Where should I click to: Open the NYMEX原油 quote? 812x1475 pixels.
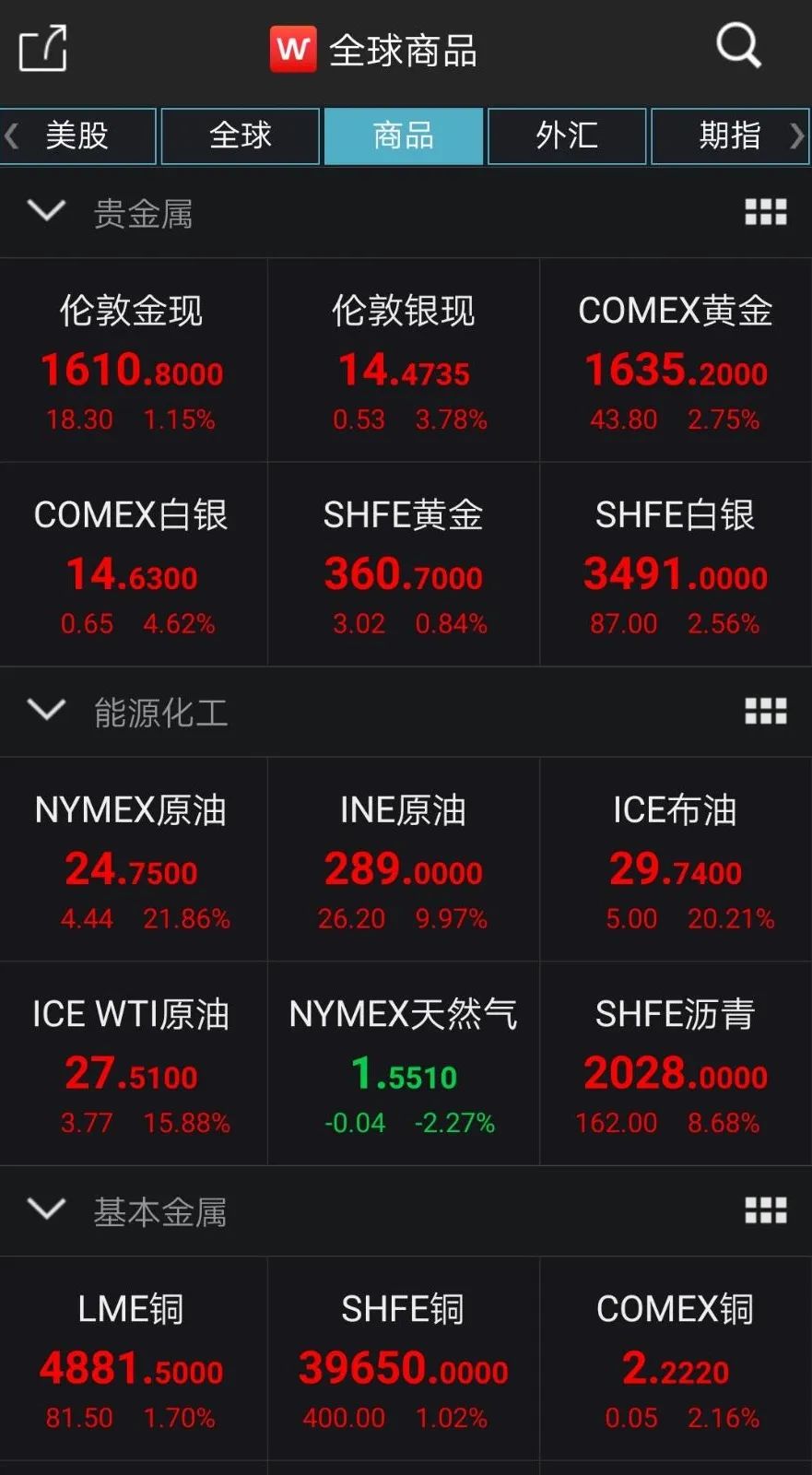(132, 859)
